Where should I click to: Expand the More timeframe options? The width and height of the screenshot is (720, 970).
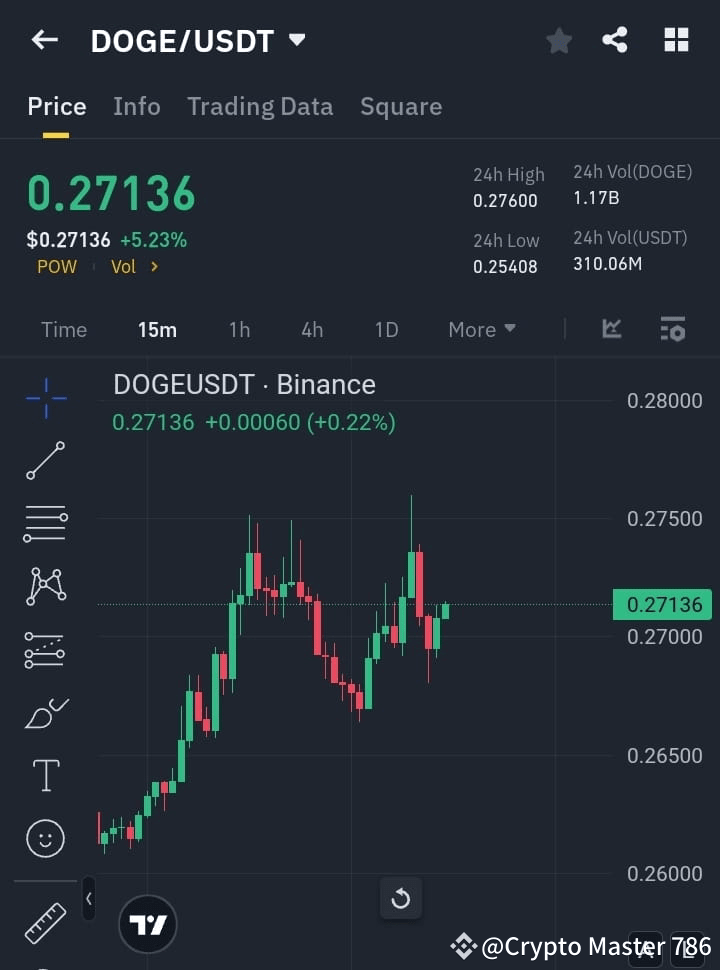pyautogui.click(x=481, y=329)
